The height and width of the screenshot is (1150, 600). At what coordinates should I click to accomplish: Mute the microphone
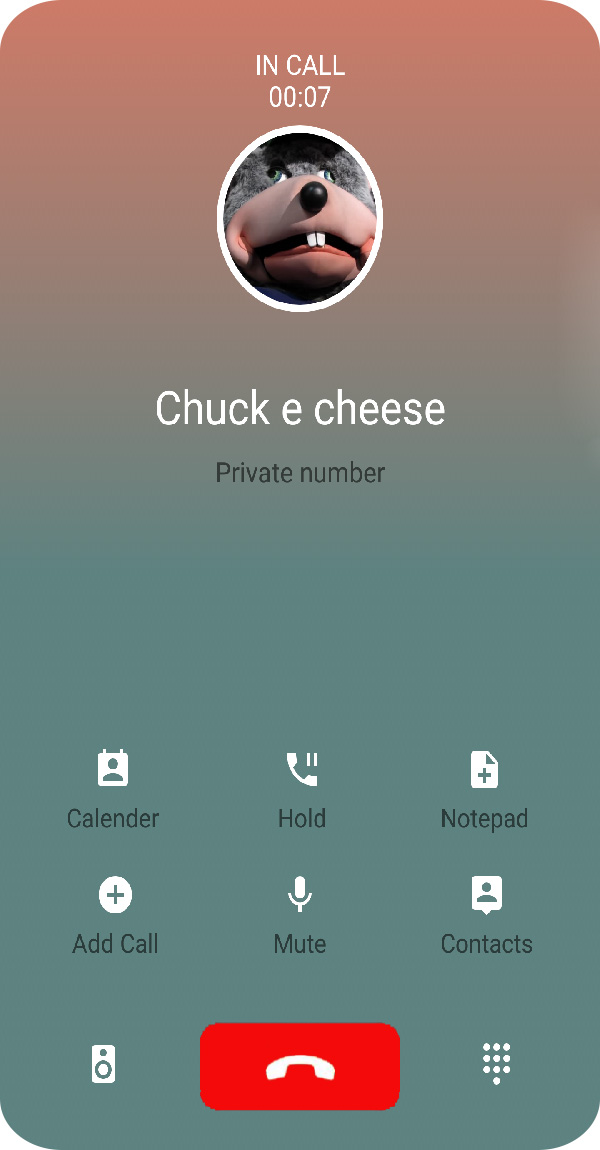coord(299,916)
